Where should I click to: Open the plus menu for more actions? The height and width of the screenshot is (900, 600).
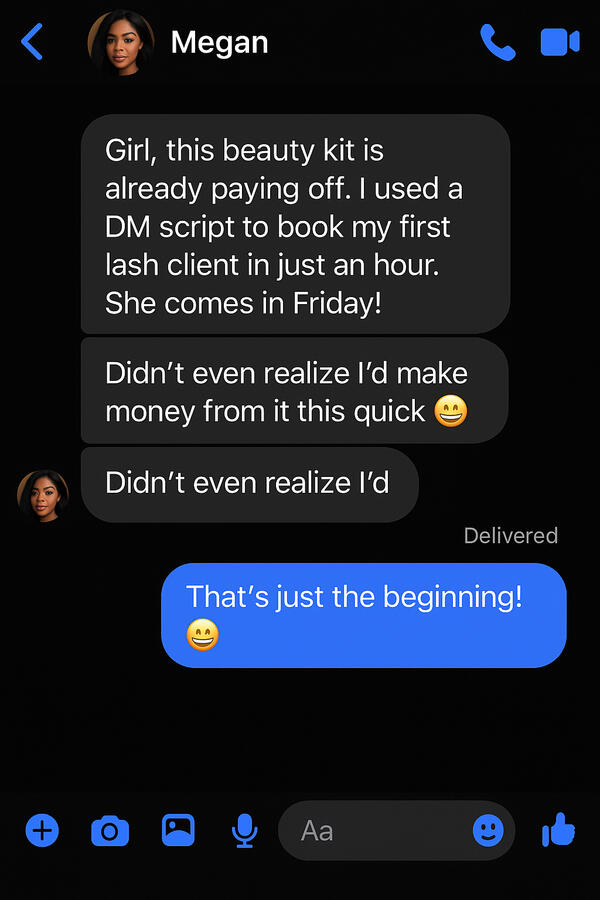42,830
